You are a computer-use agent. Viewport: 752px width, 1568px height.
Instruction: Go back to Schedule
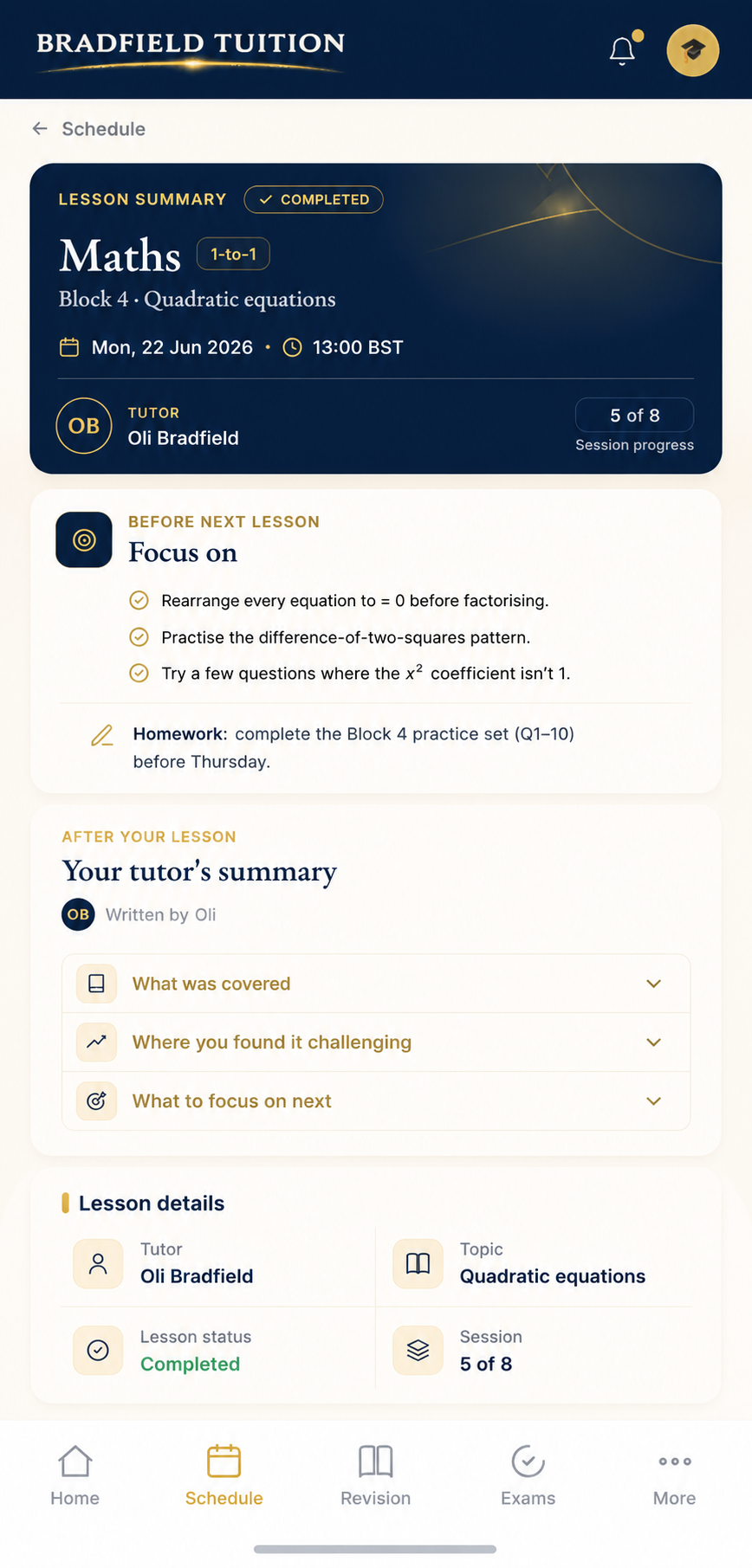(88, 129)
